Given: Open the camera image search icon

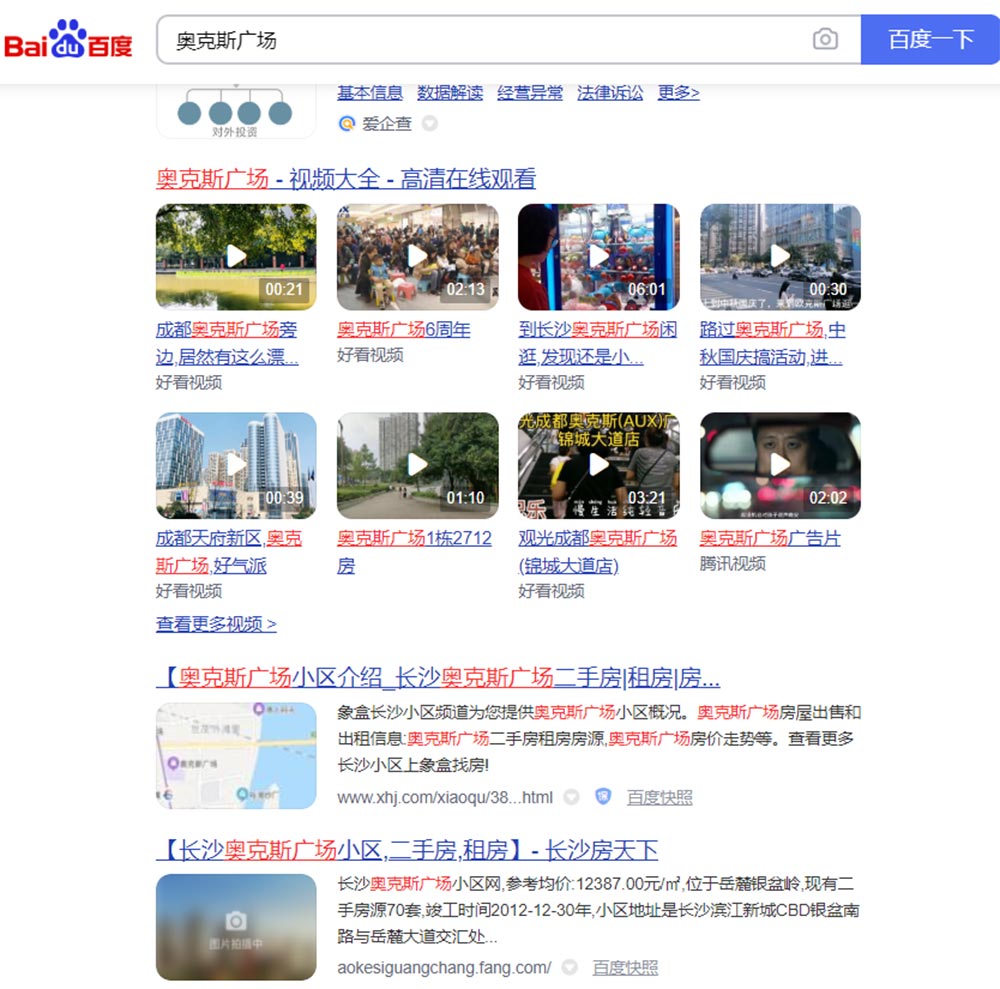Looking at the screenshot, I should [x=825, y=40].
